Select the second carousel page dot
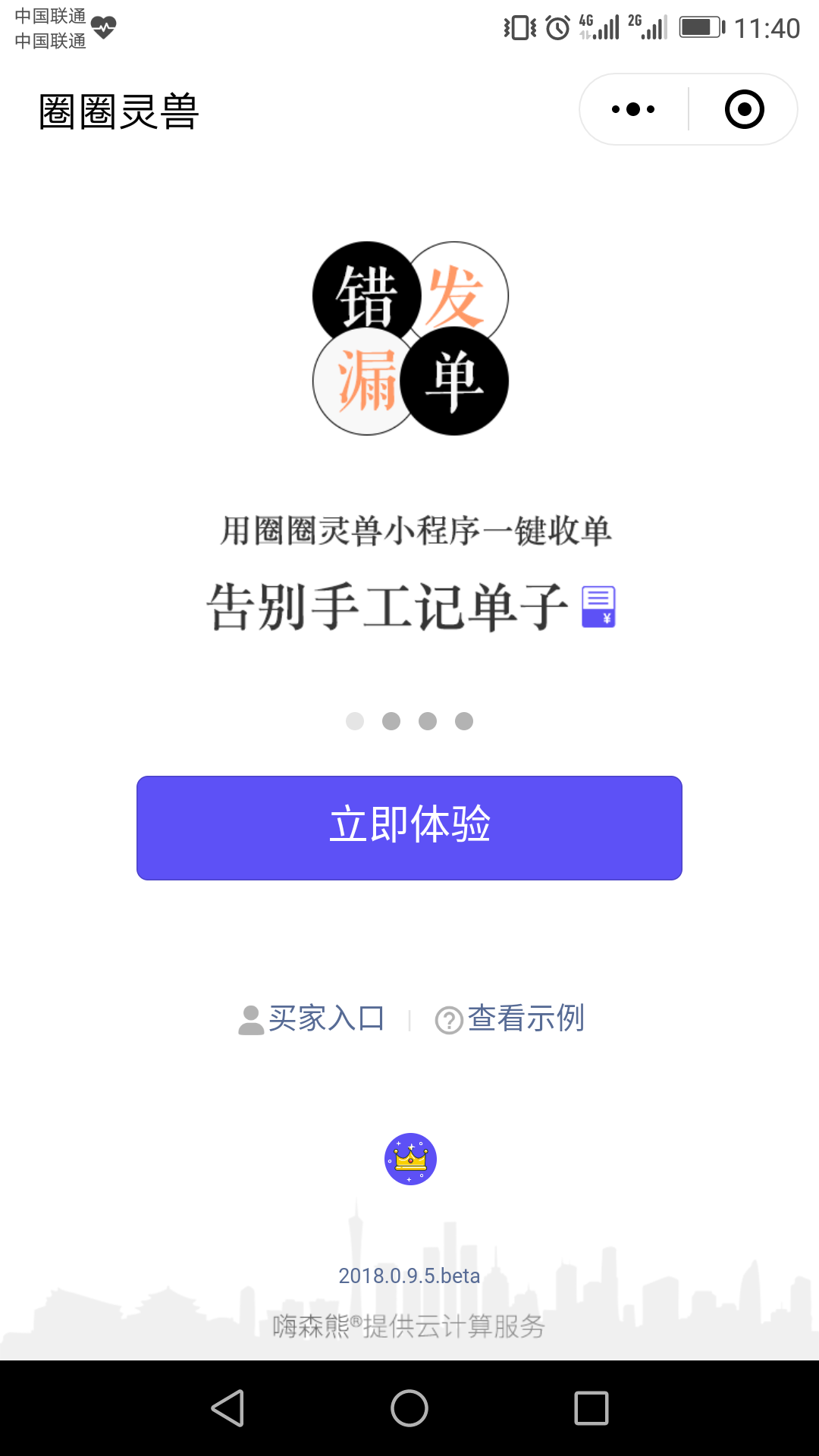 click(391, 721)
